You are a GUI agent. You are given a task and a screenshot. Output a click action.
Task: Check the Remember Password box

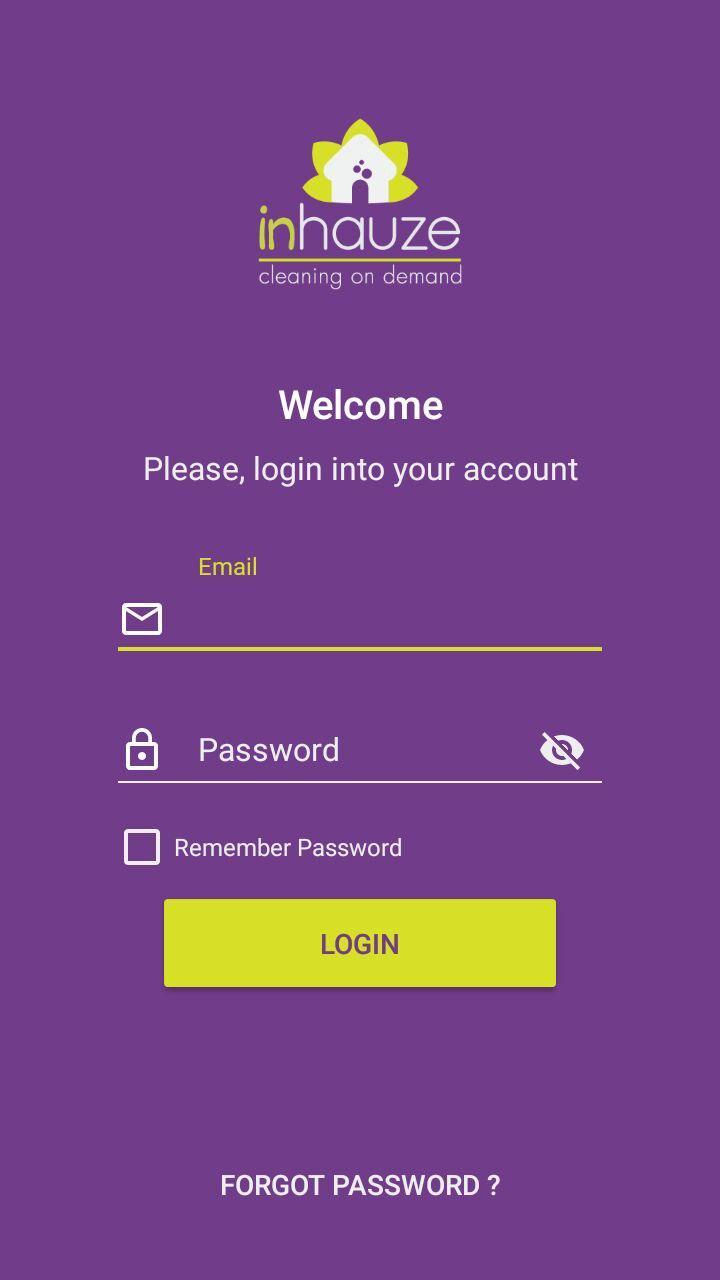coord(142,847)
